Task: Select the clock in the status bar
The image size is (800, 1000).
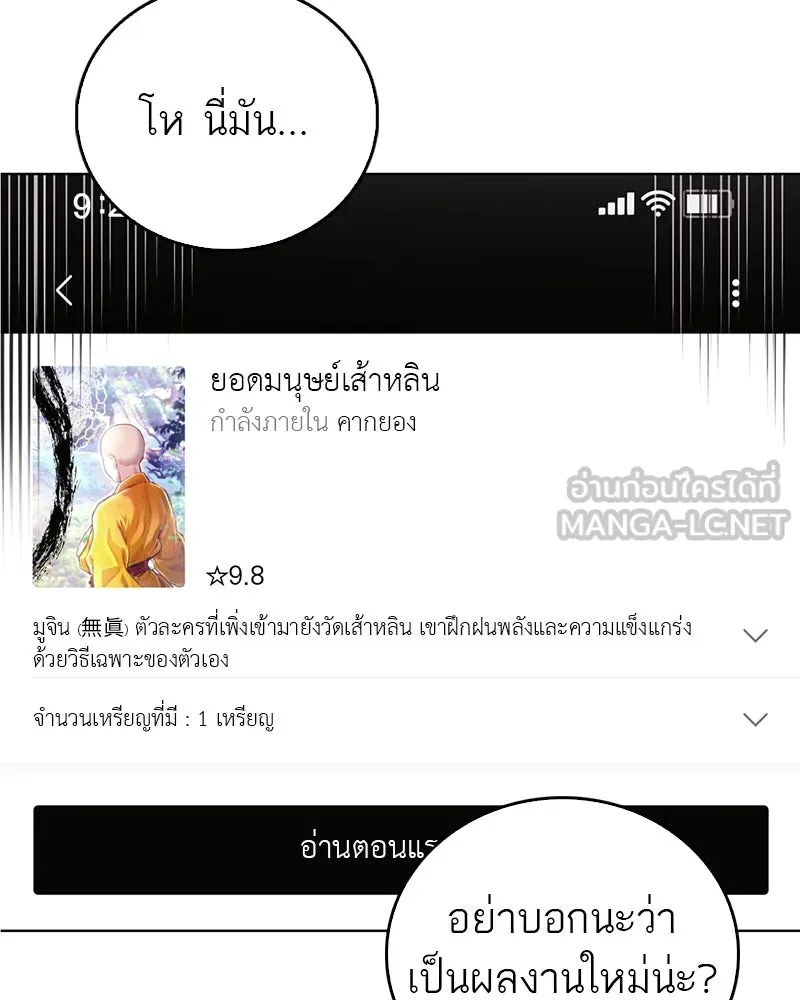Action: (x=95, y=205)
